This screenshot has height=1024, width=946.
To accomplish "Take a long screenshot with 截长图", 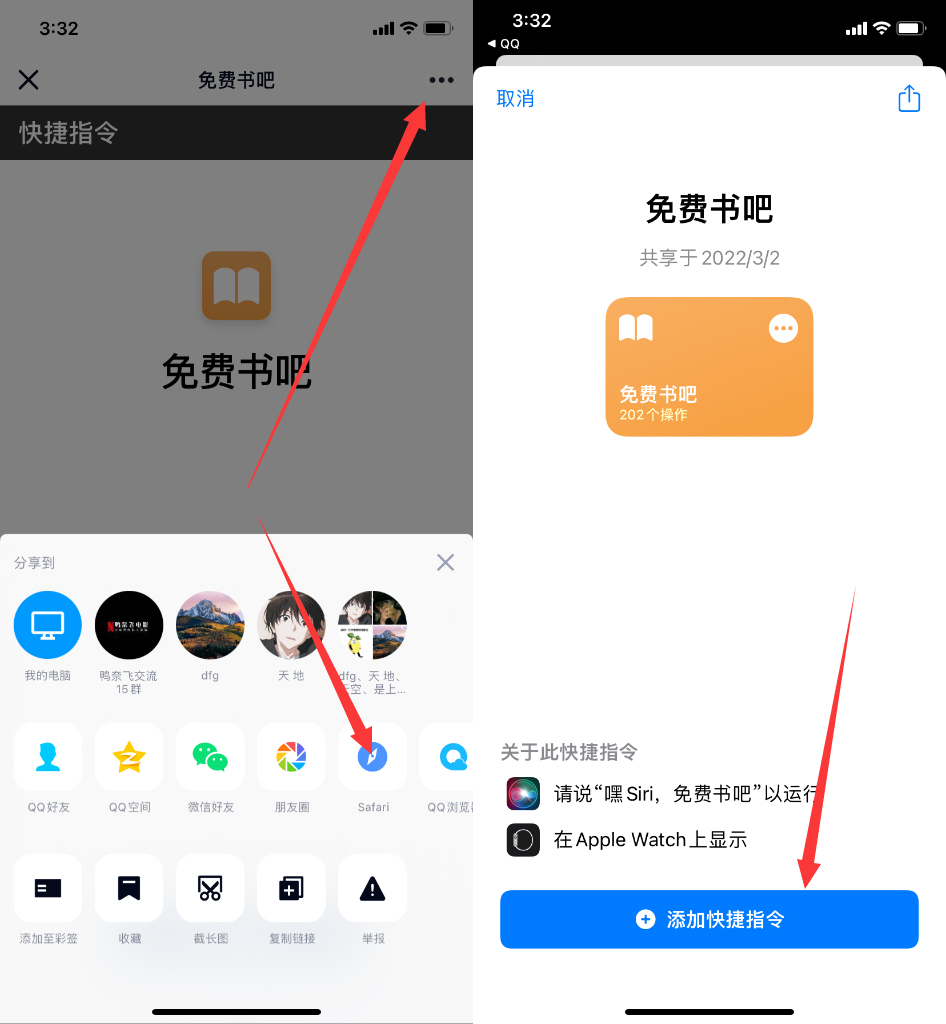I will [x=210, y=888].
